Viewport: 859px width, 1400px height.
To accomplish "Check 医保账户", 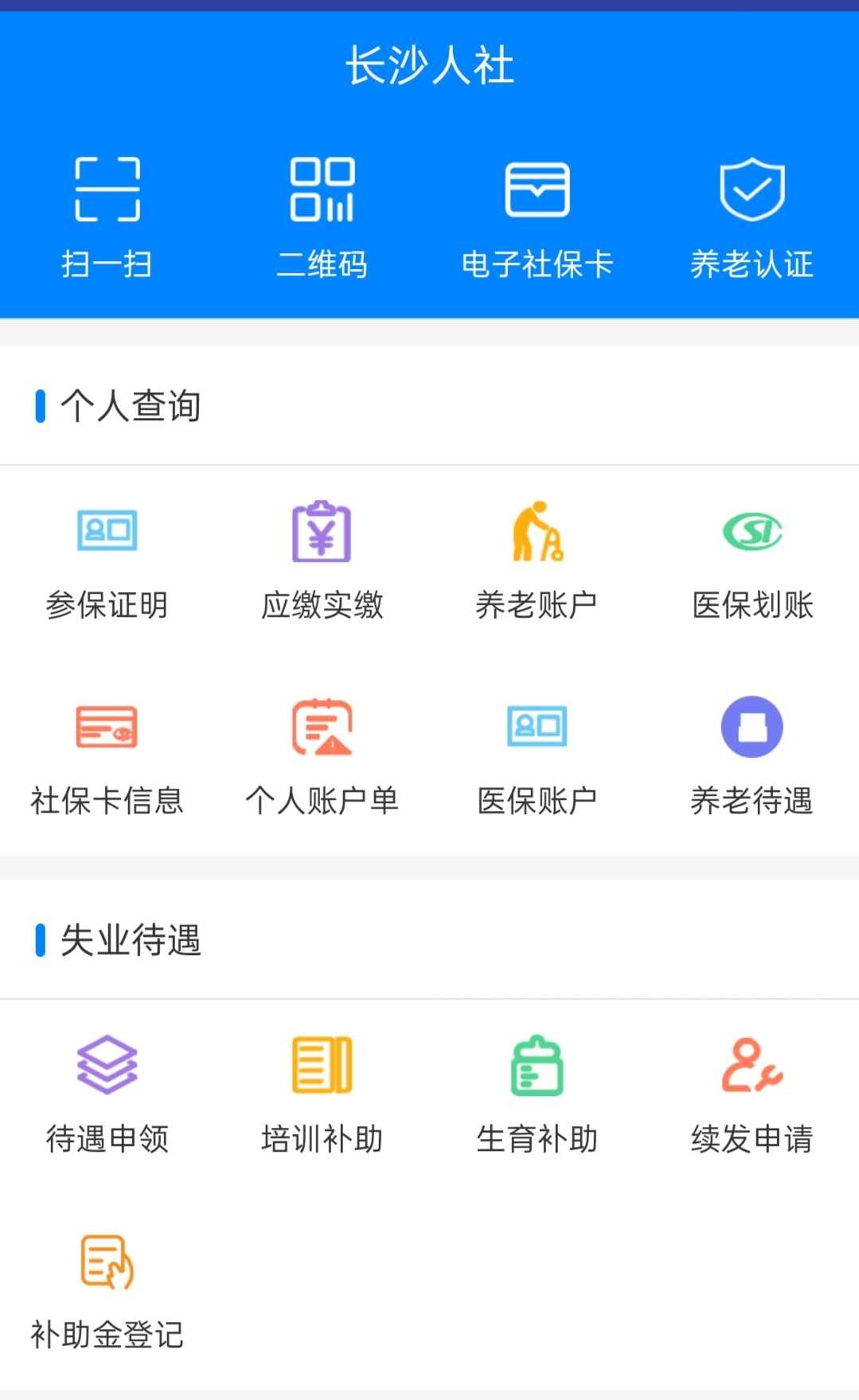I will (537, 756).
